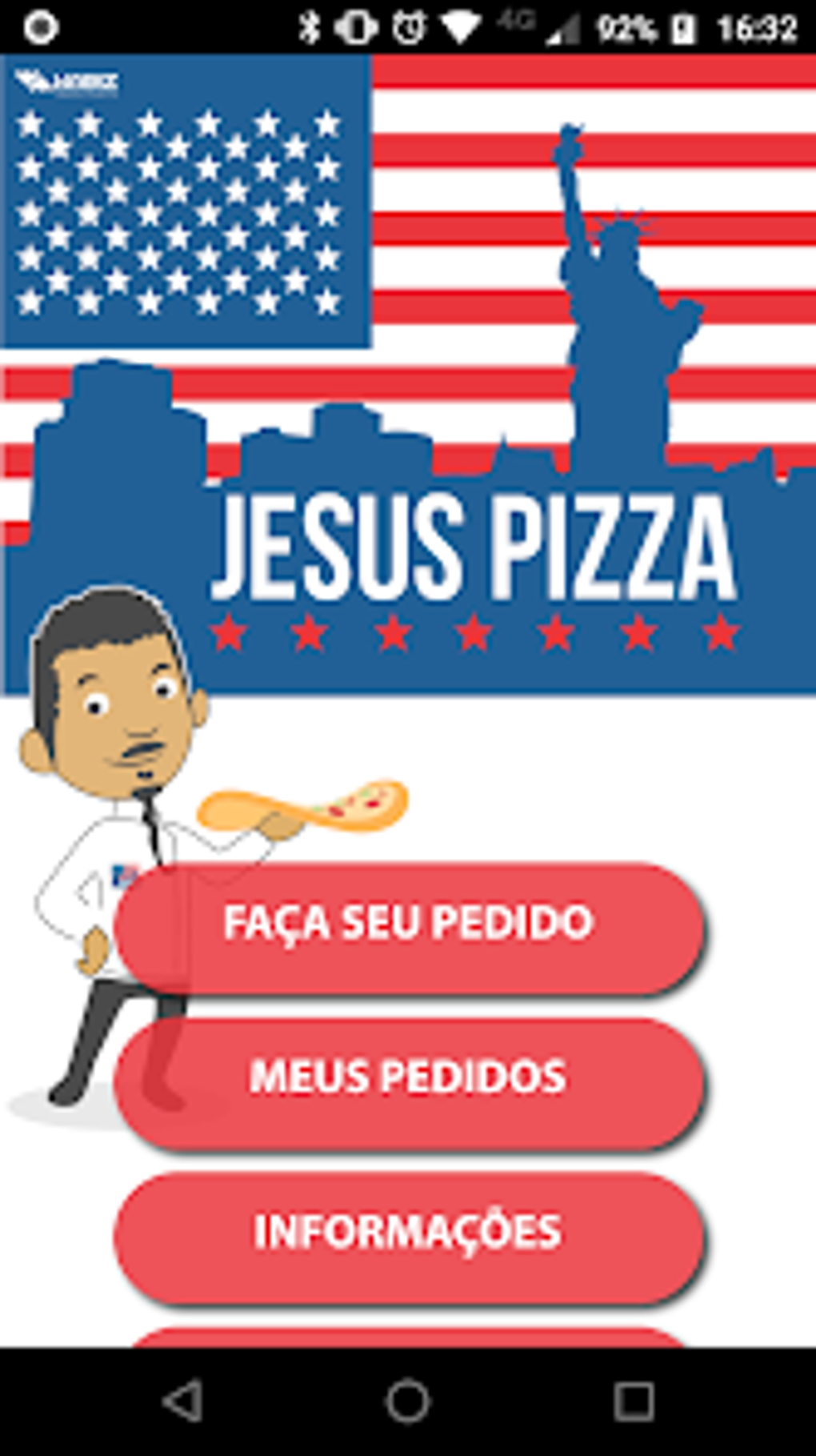Image resolution: width=816 pixels, height=1456 pixels.
Task: Go back with the system back button
Action: click(182, 1402)
